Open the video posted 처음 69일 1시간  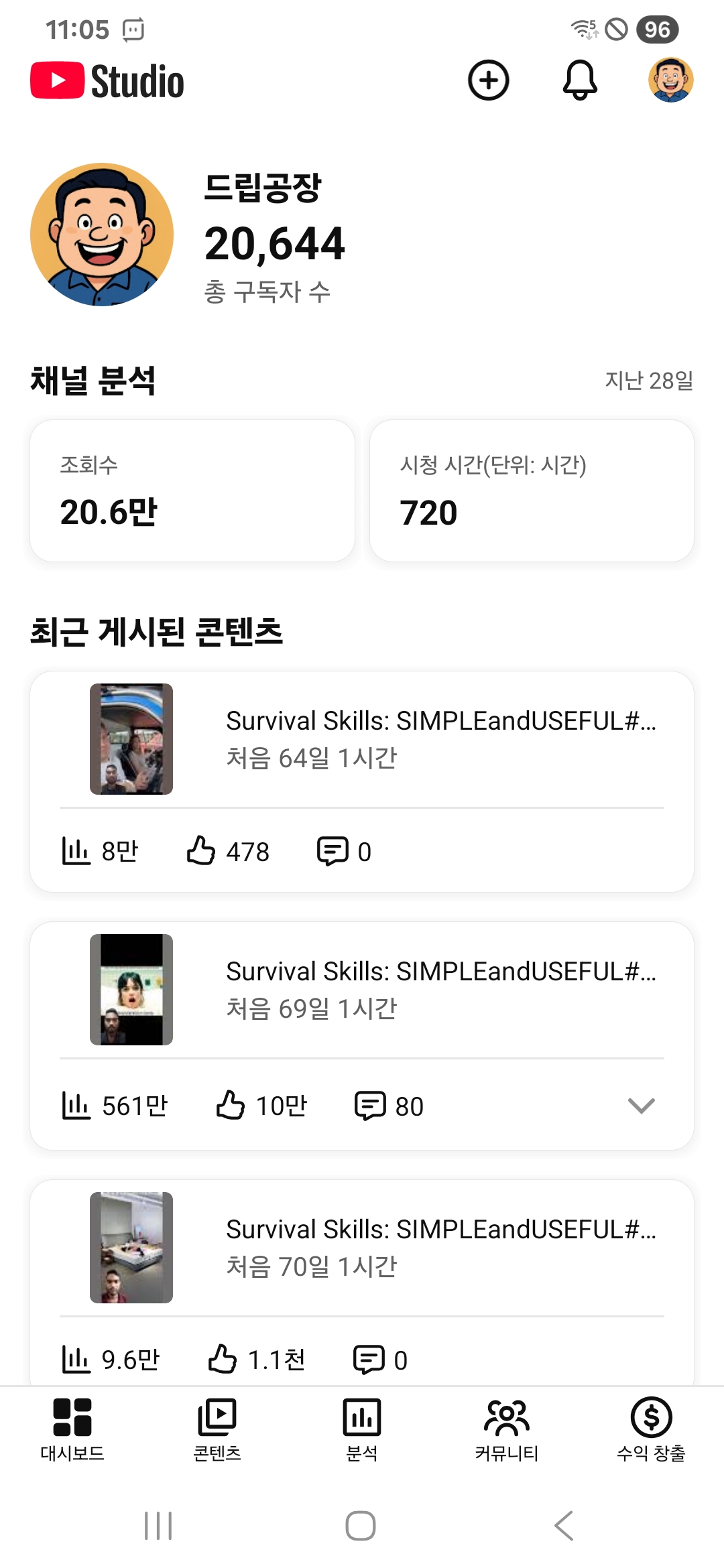click(440, 989)
